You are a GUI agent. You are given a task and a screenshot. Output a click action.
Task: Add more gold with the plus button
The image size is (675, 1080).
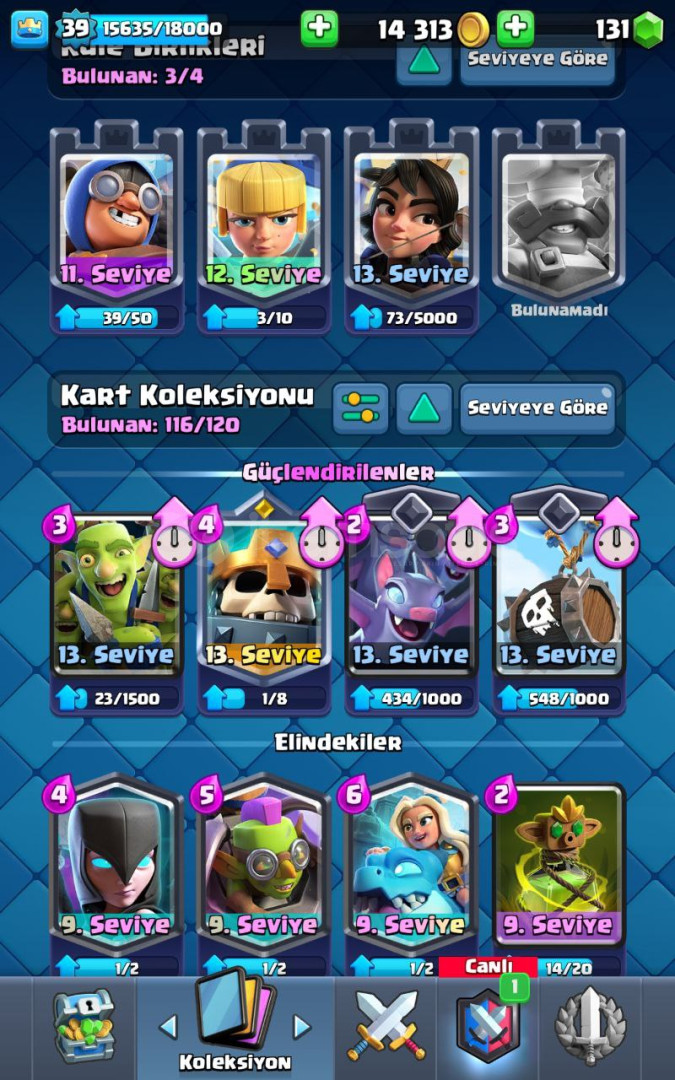pyautogui.click(x=319, y=28)
